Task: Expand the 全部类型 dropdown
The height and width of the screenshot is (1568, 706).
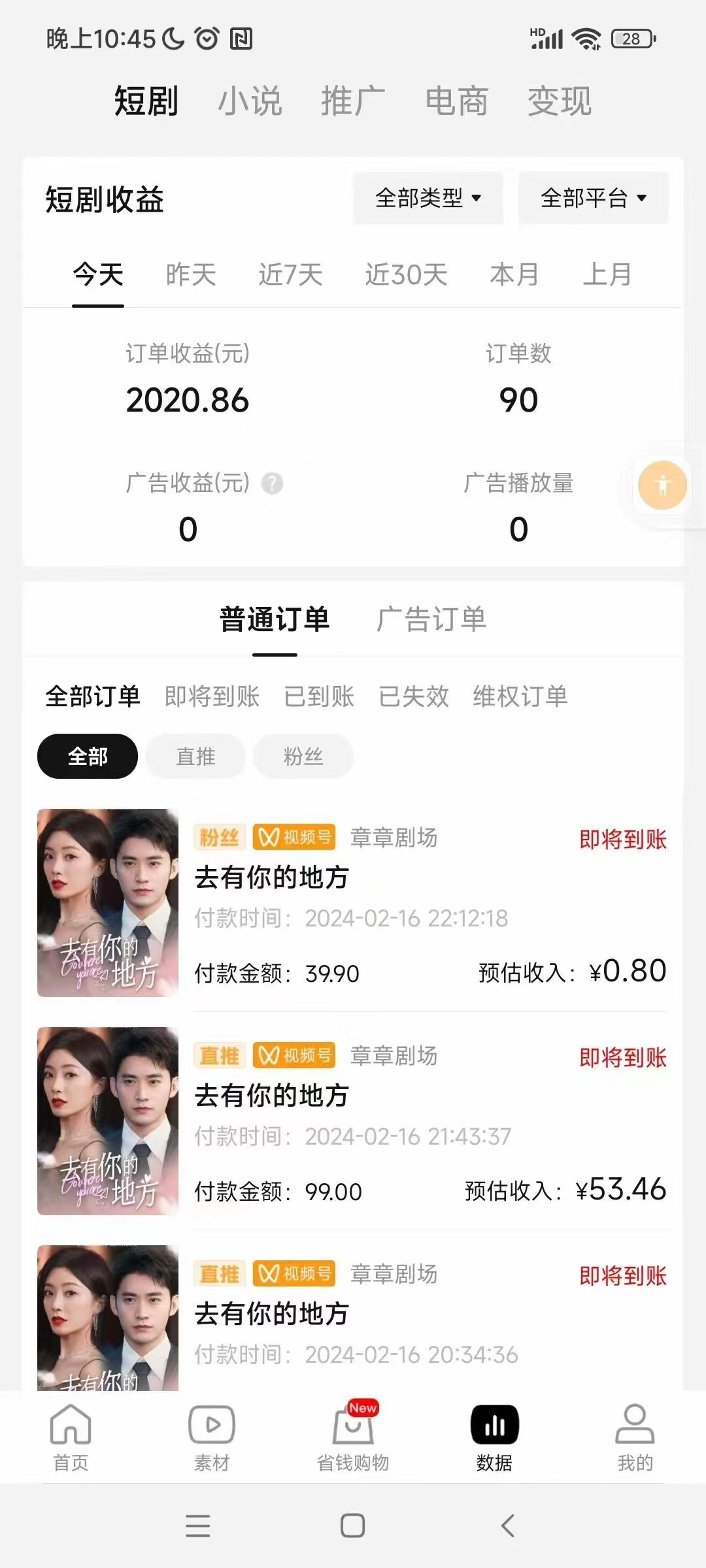Action: [x=428, y=198]
